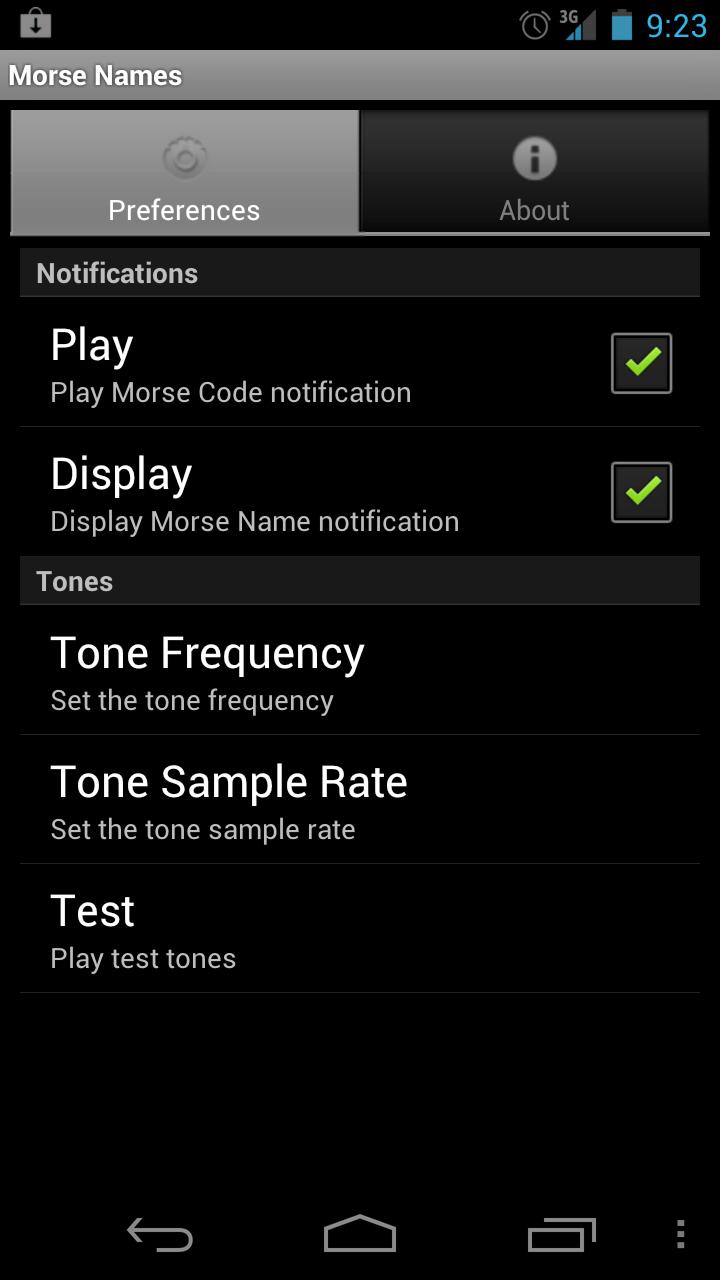Image resolution: width=720 pixels, height=1280 pixels.
Task: Play test tones with the Test row
Action: [x=360, y=929]
